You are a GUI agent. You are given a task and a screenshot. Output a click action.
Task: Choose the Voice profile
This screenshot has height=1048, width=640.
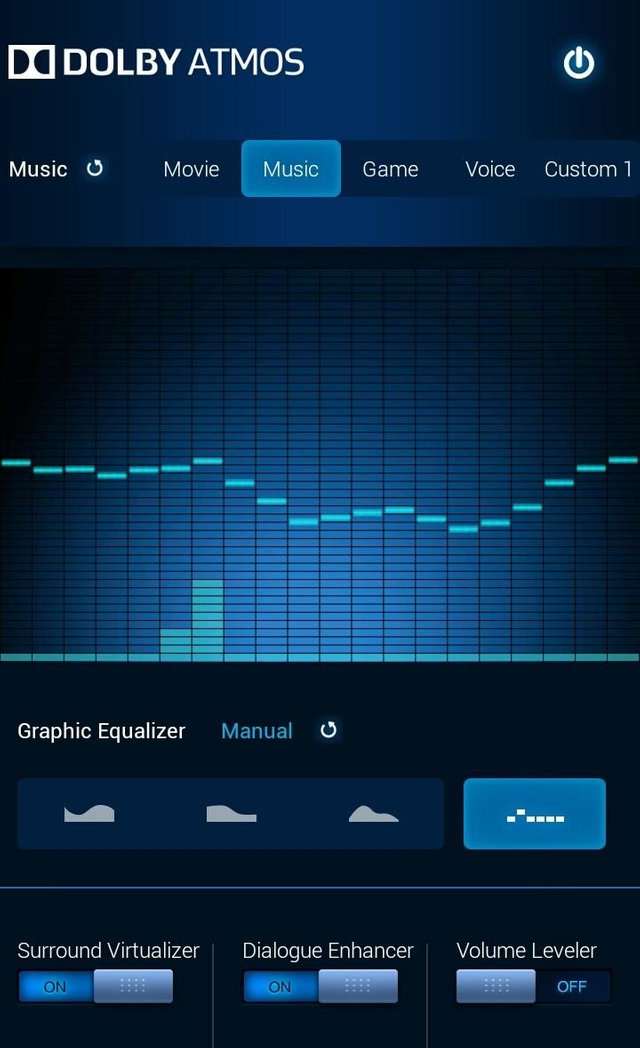[x=490, y=169]
